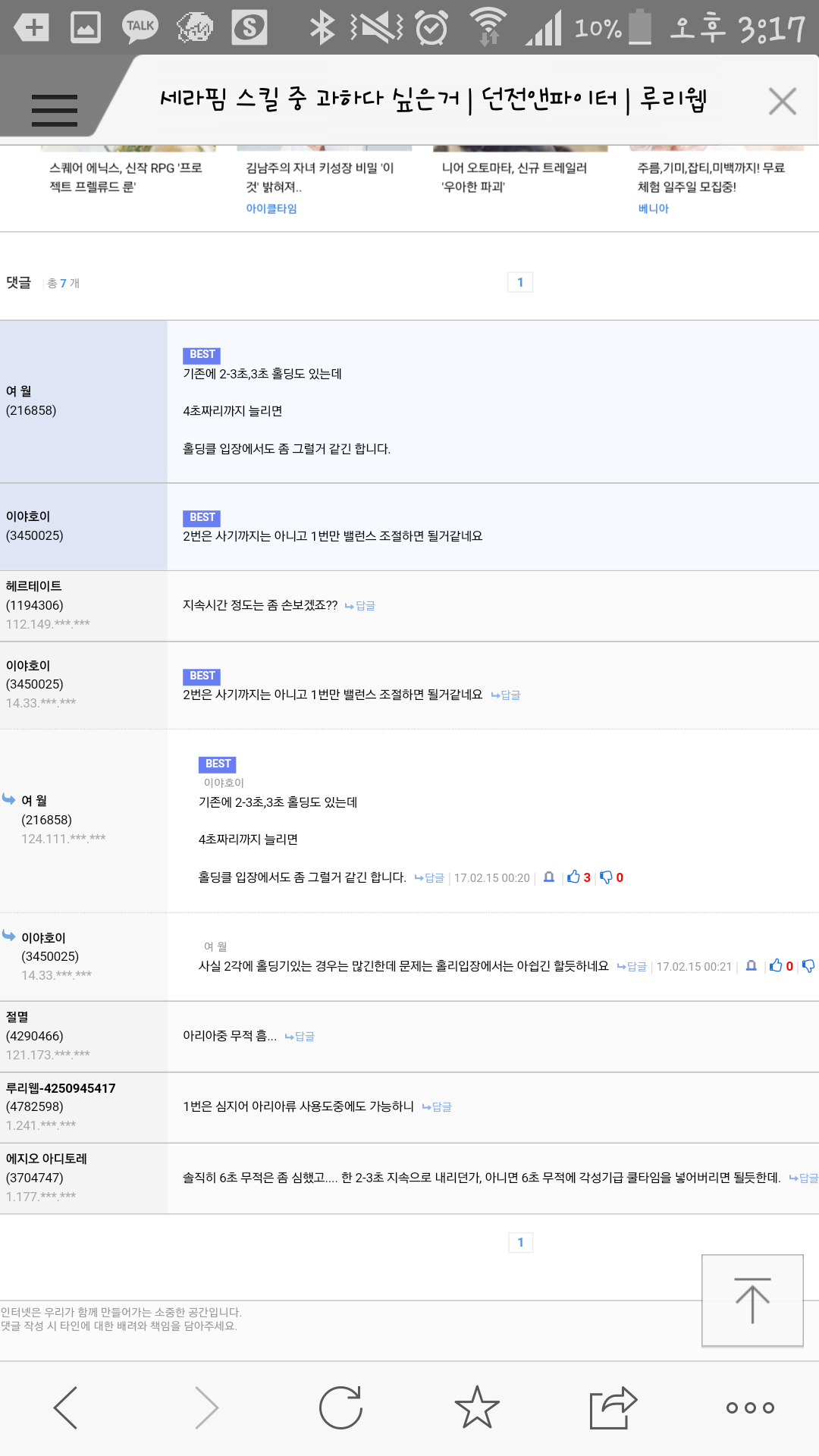This screenshot has height=1456, width=819.
Task: Like 이야호이's reply posted 00:21
Action: [x=781, y=966]
